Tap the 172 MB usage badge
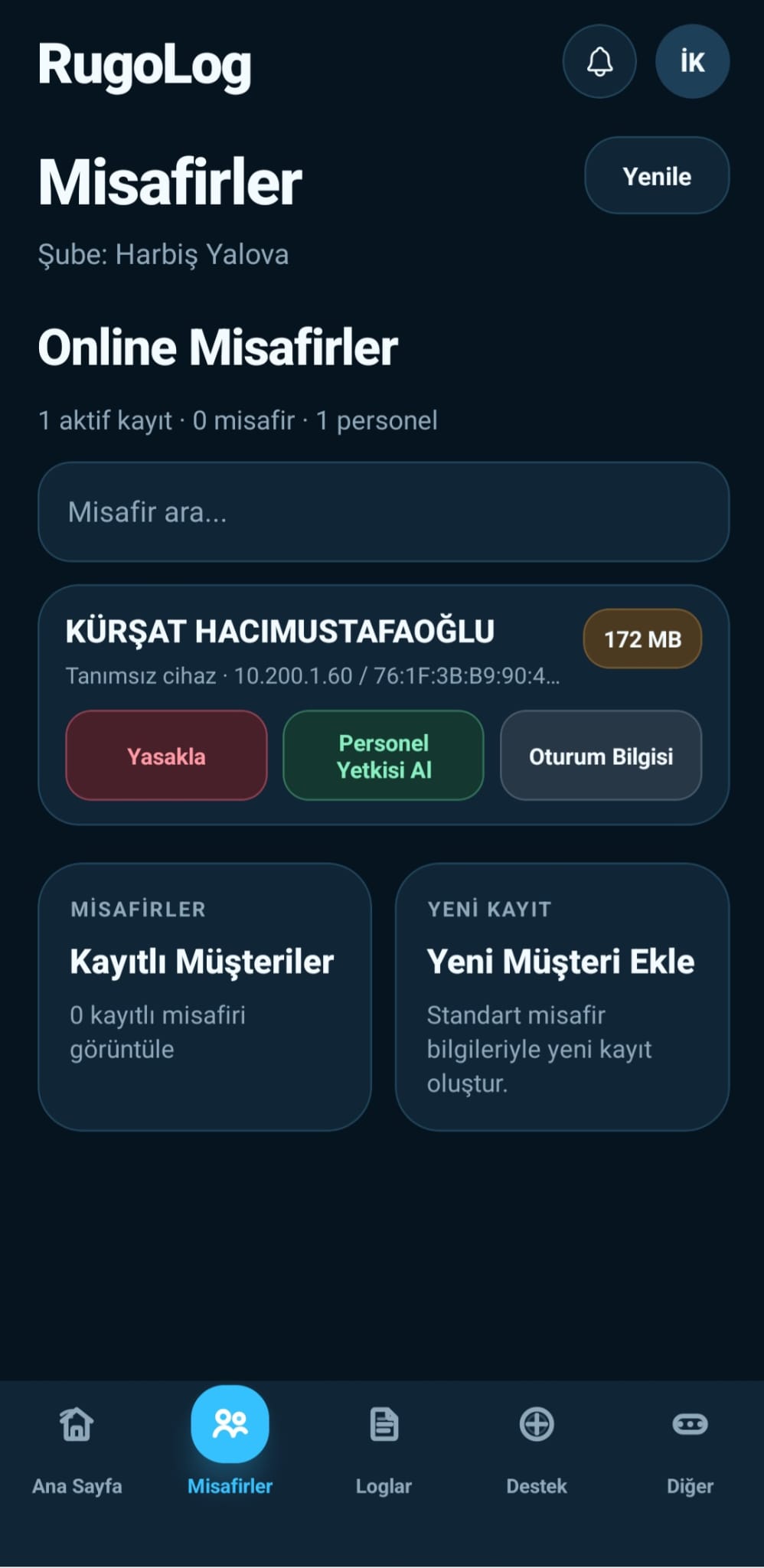This screenshot has height=1568, width=764. point(642,639)
